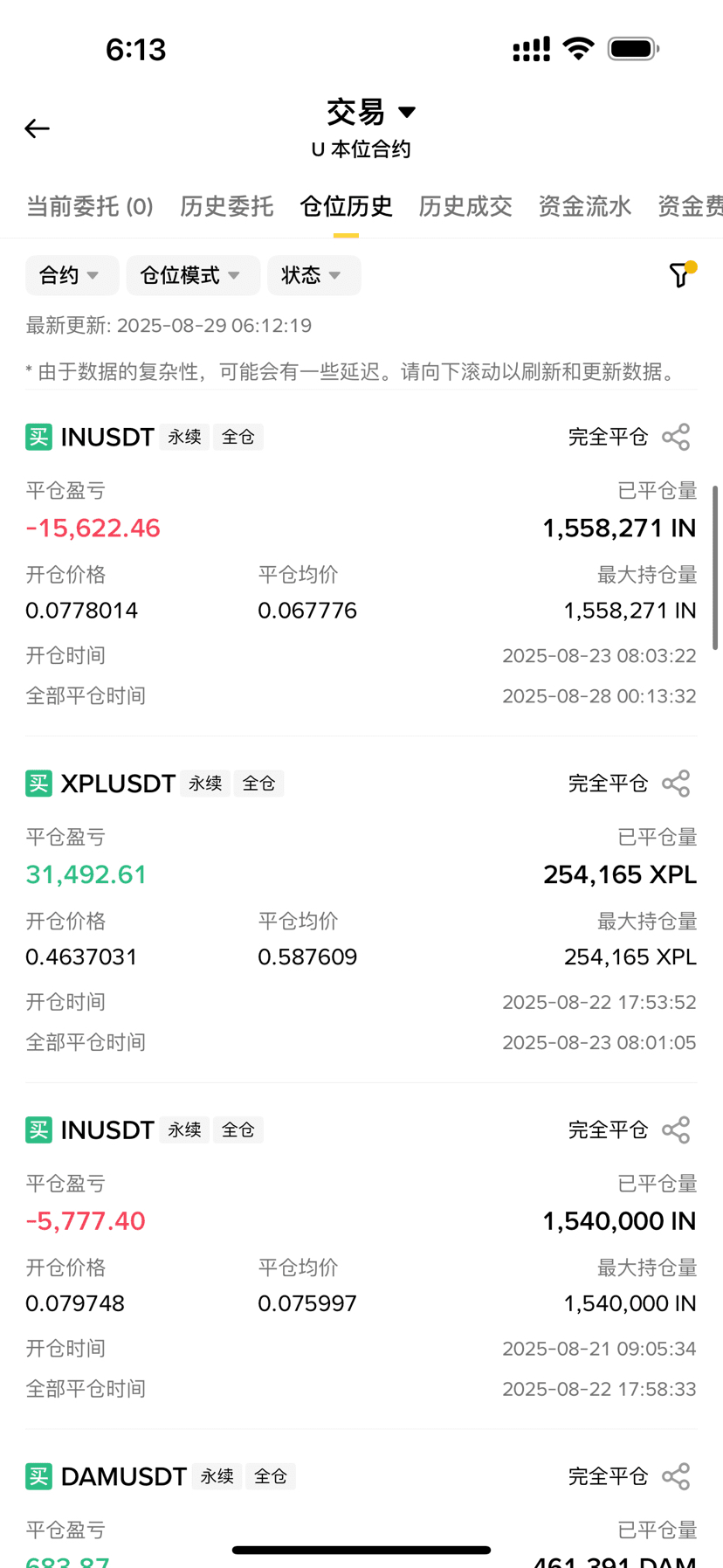Expand the 合约 filter dropdown

pos(72,275)
